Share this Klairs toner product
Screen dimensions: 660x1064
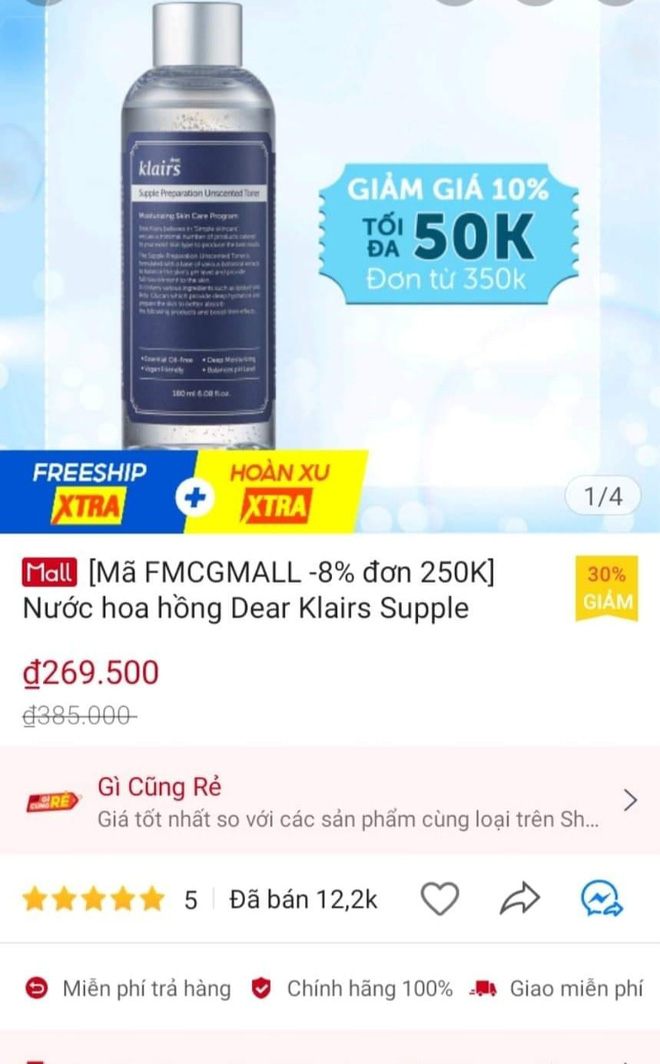pos(519,898)
